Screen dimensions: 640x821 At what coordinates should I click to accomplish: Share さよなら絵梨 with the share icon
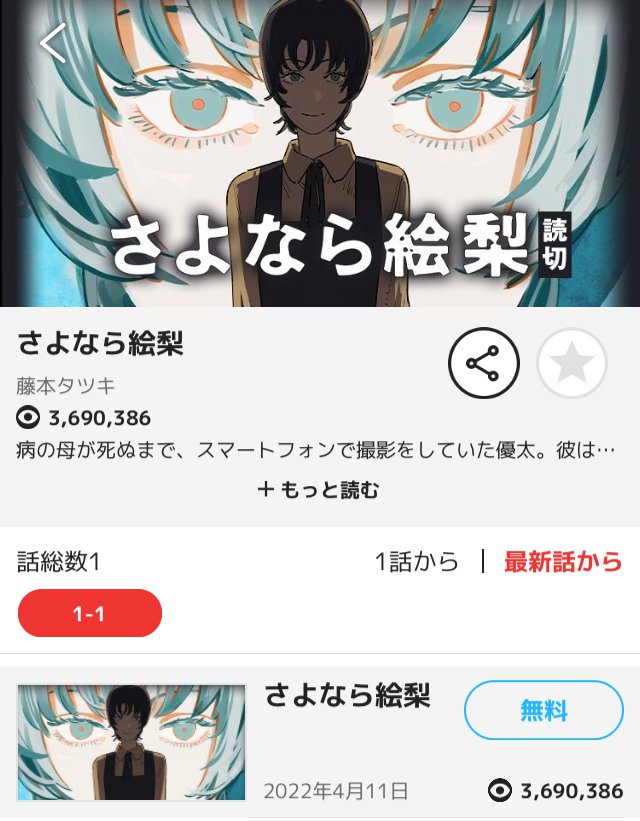(484, 363)
